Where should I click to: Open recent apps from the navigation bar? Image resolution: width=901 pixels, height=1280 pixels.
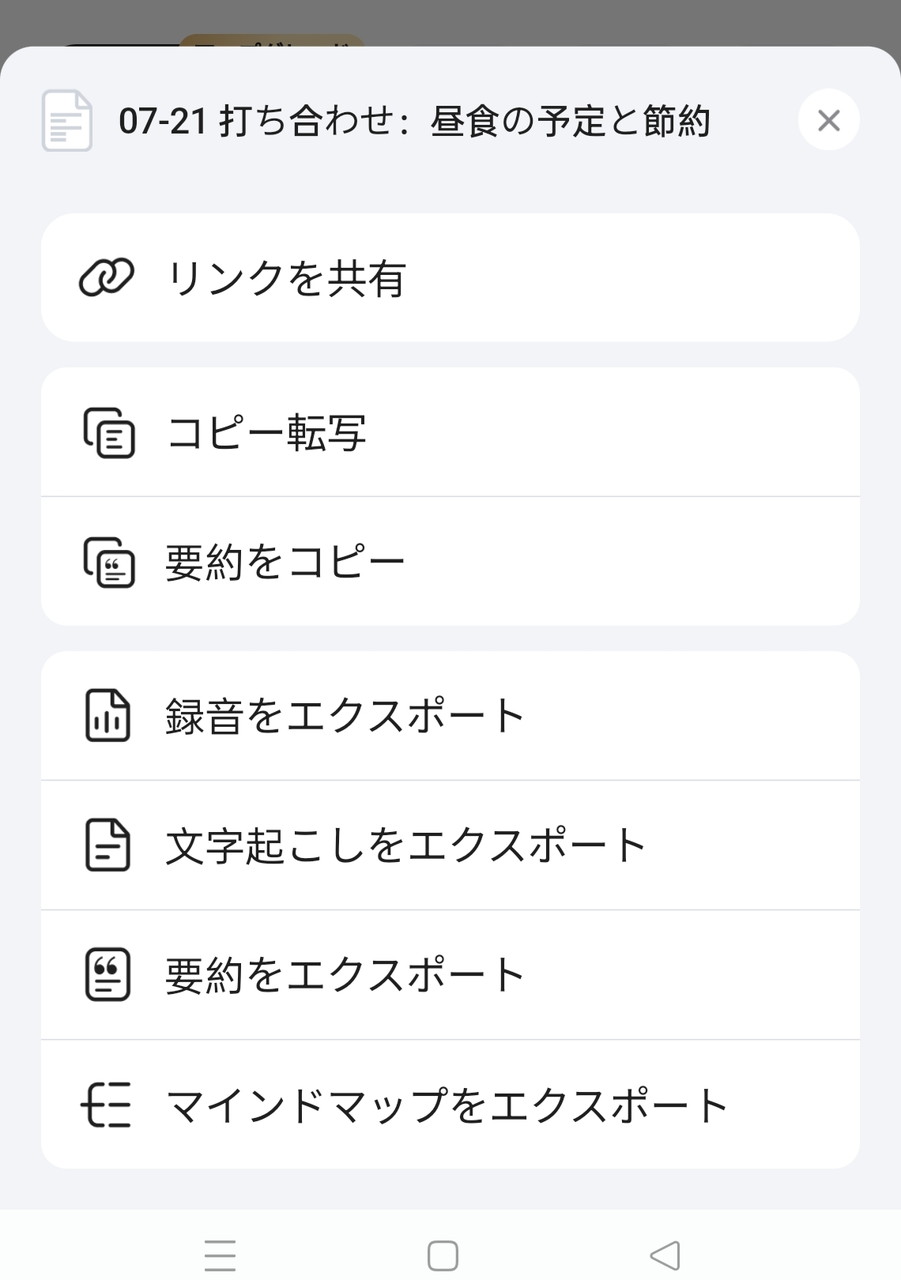(220, 1255)
